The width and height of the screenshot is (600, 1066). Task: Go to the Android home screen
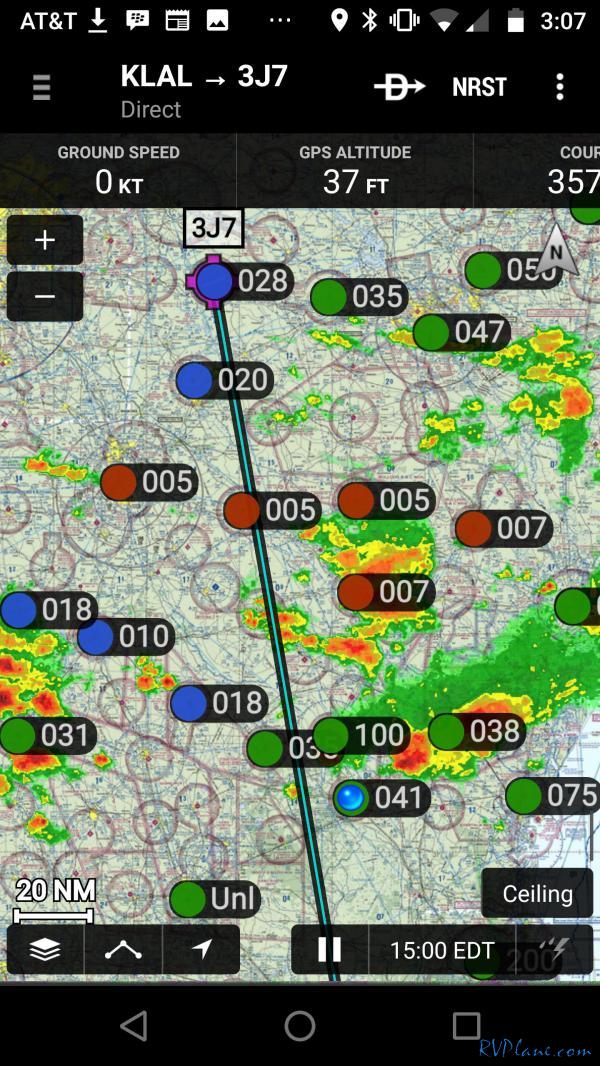tap(300, 1025)
